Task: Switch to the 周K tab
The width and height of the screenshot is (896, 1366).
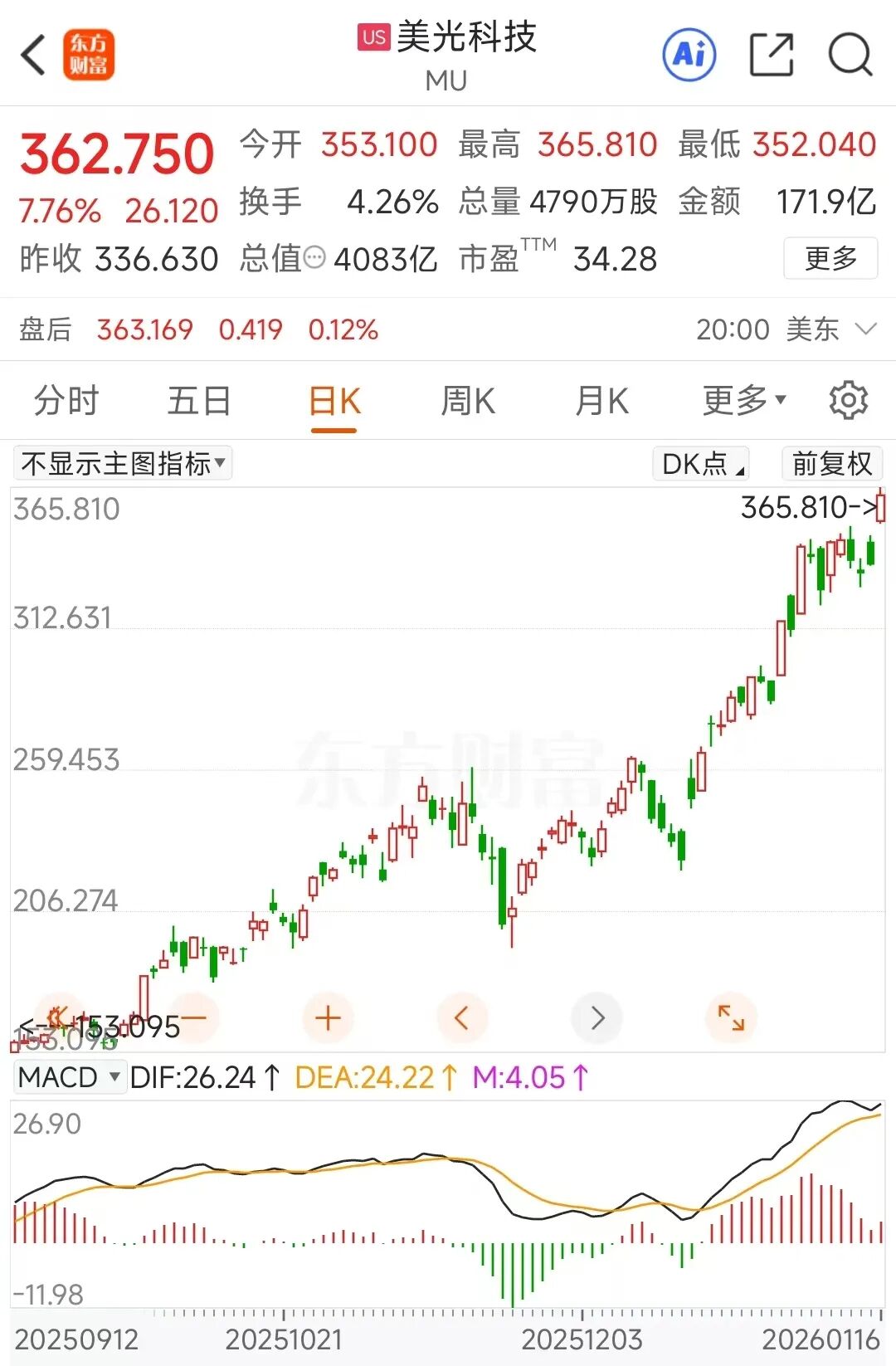Action: pos(468,402)
